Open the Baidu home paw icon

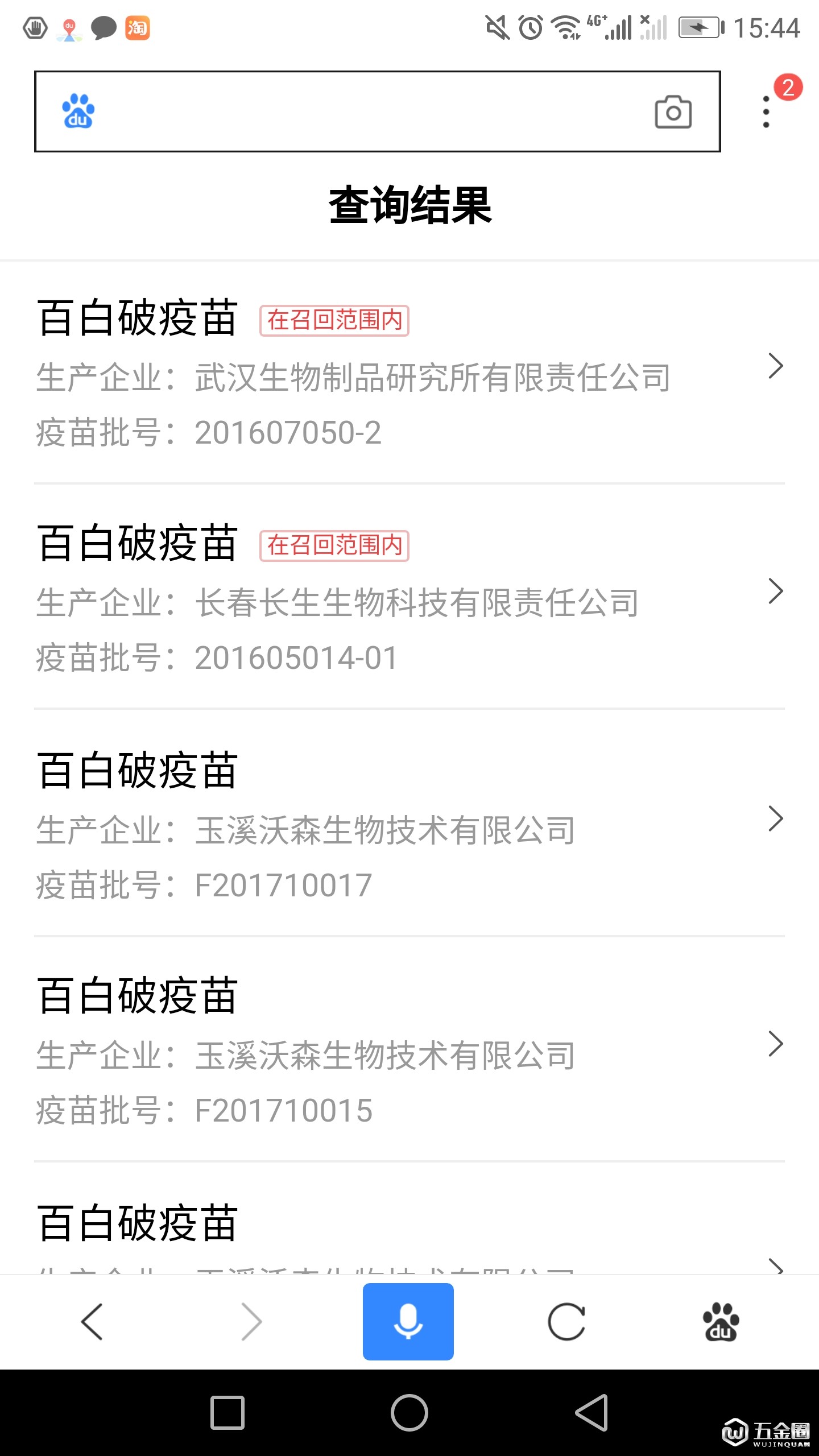(721, 1321)
